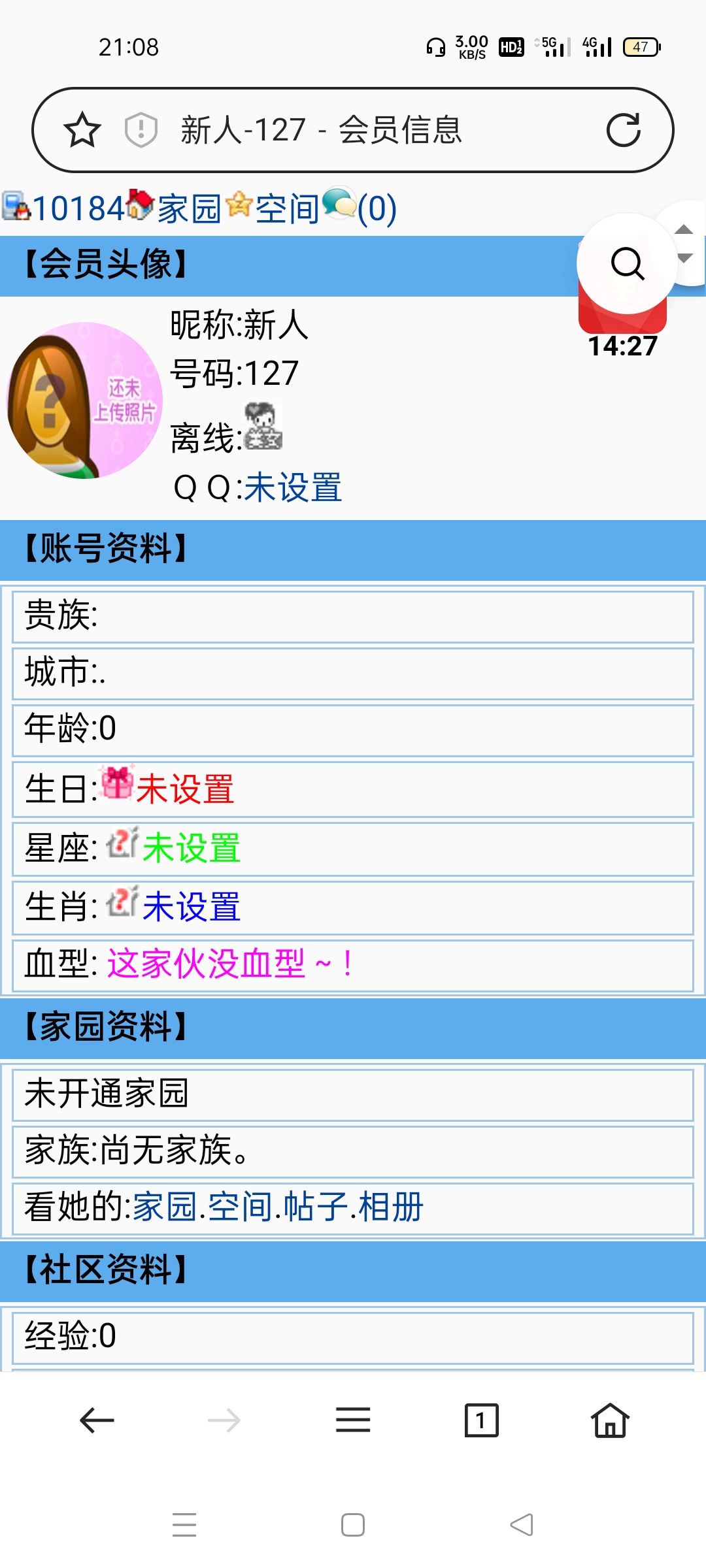Tap the system back button

522,1525
